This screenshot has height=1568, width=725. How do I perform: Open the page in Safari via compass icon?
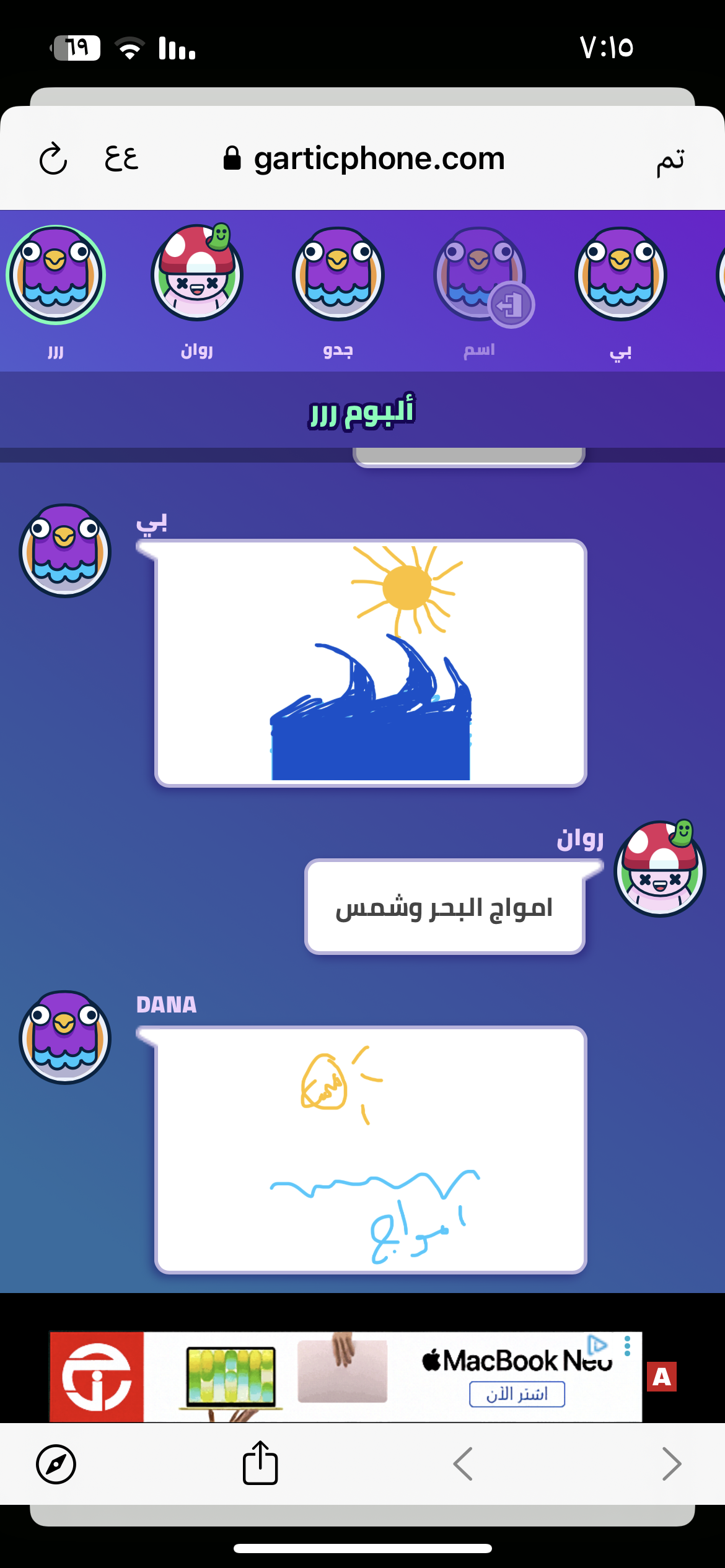coord(56,1465)
